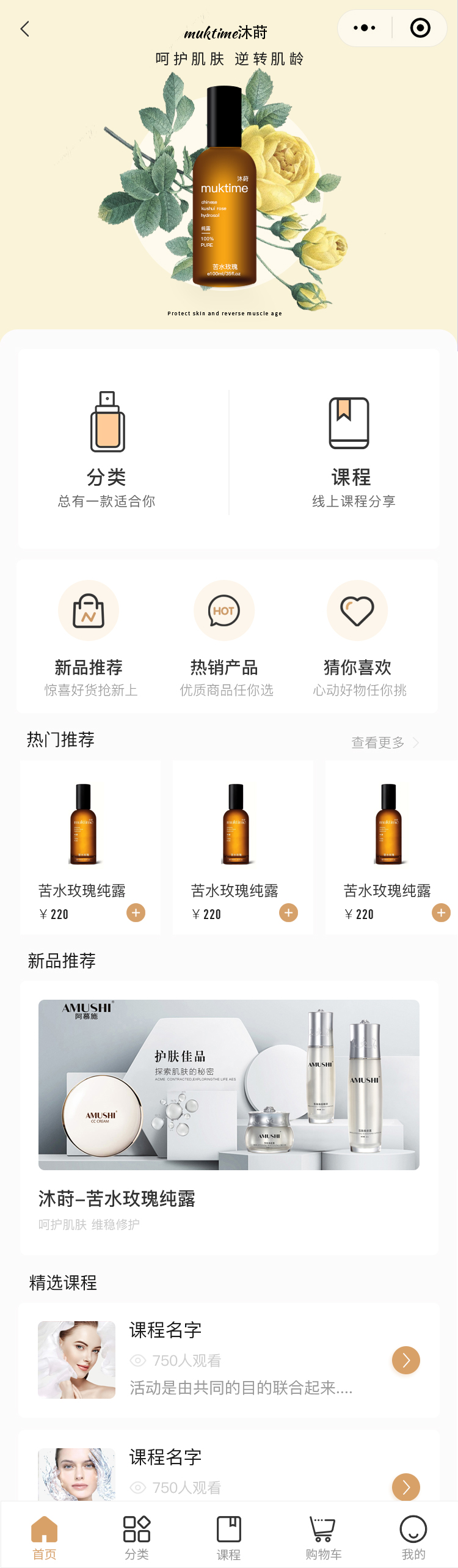Open 猜你喜欢 recommendations shortcut
458x1568 pixels.
[x=358, y=638]
